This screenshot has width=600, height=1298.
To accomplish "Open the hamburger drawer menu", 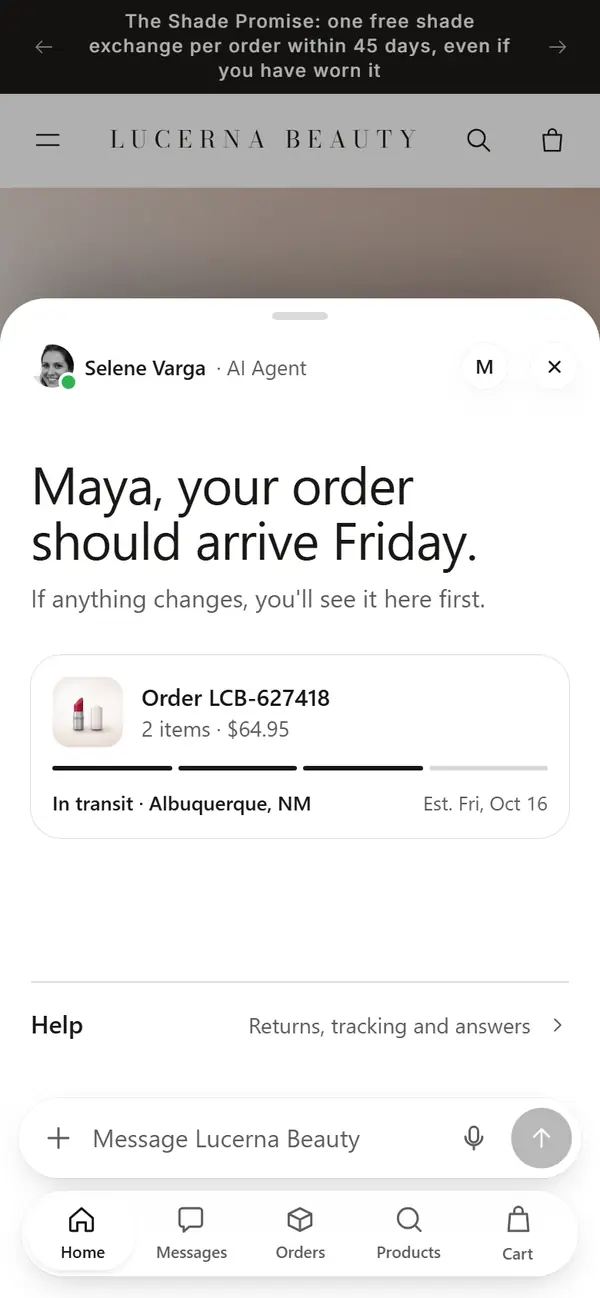I will (x=48, y=141).
